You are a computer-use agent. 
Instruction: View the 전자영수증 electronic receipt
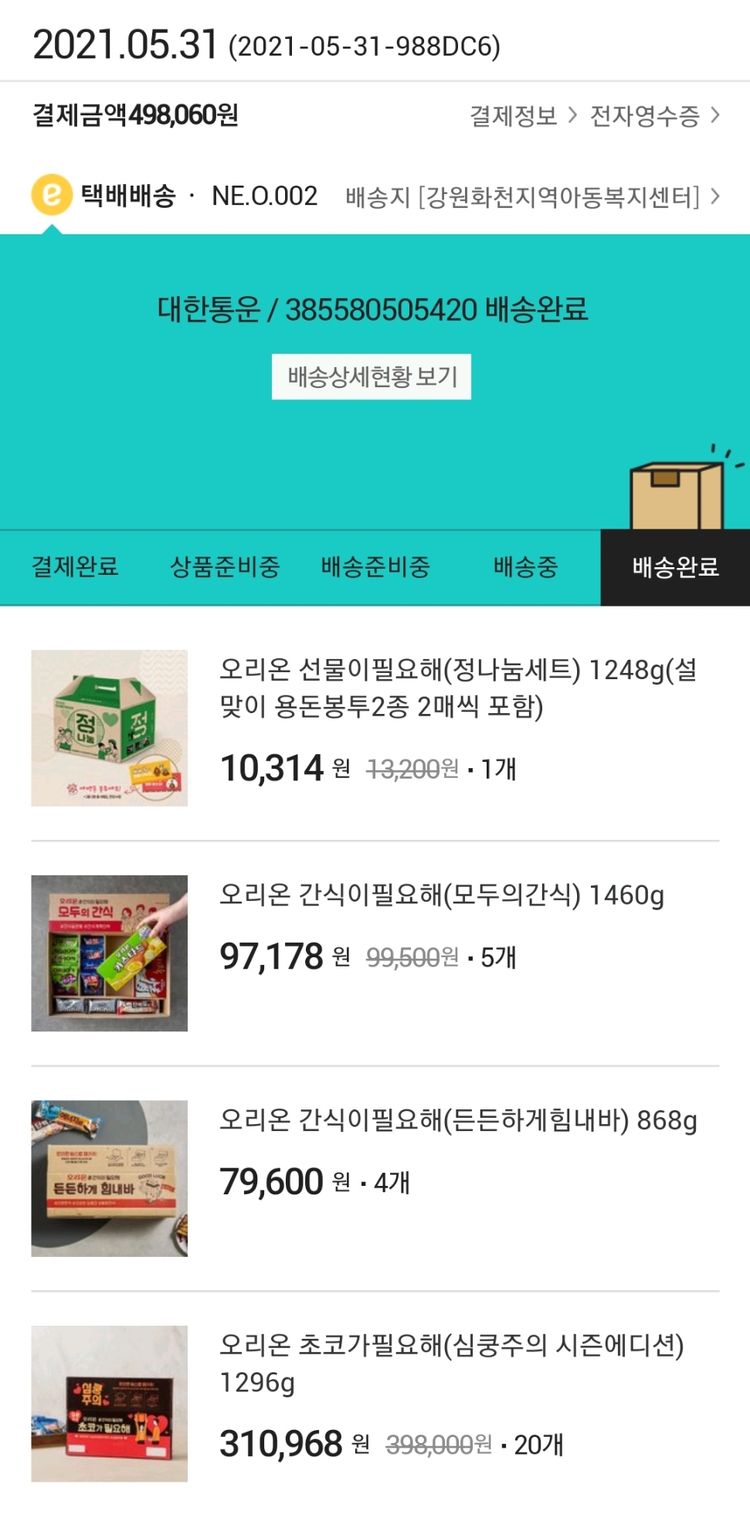point(654,116)
